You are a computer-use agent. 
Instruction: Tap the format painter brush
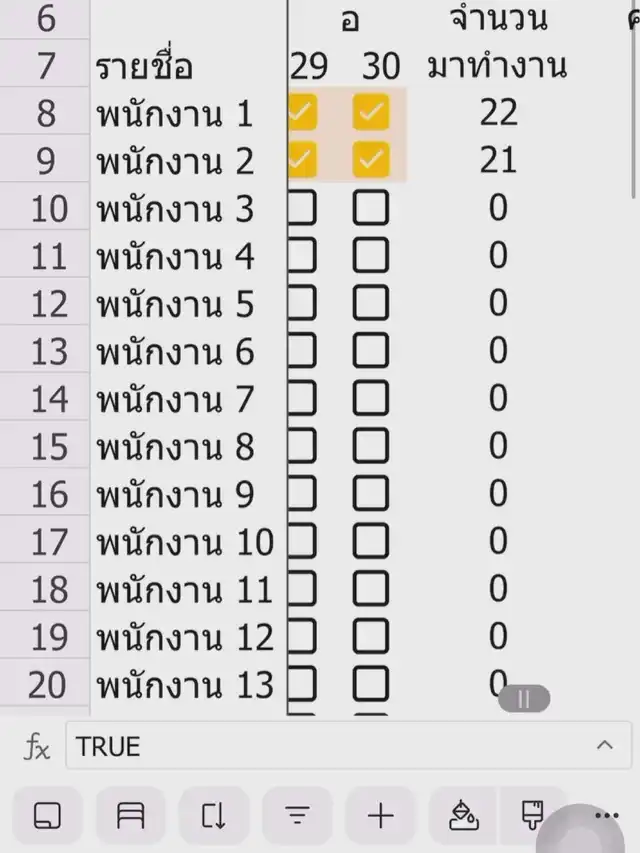click(x=531, y=815)
